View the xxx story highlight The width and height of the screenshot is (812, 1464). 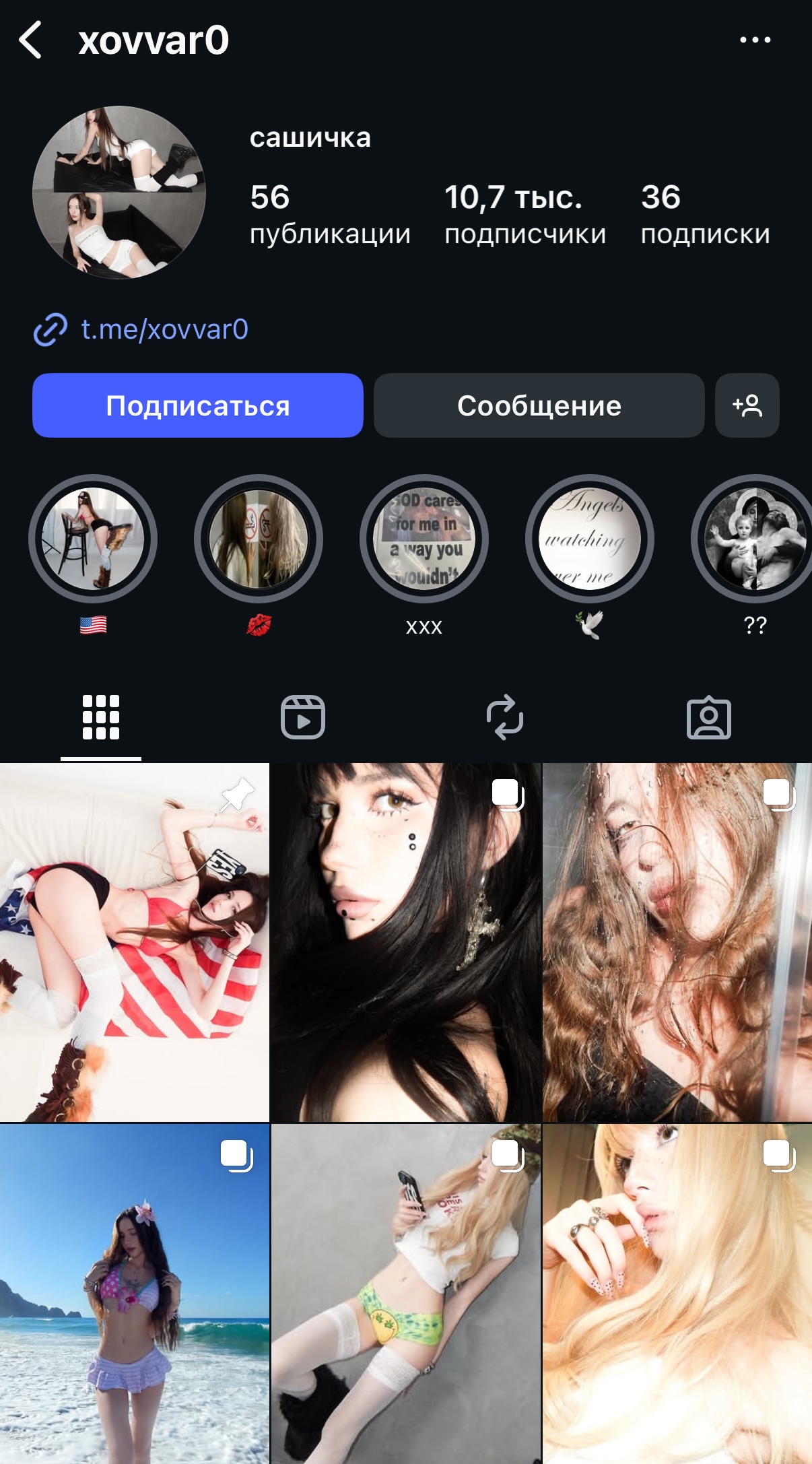point(424,539)
